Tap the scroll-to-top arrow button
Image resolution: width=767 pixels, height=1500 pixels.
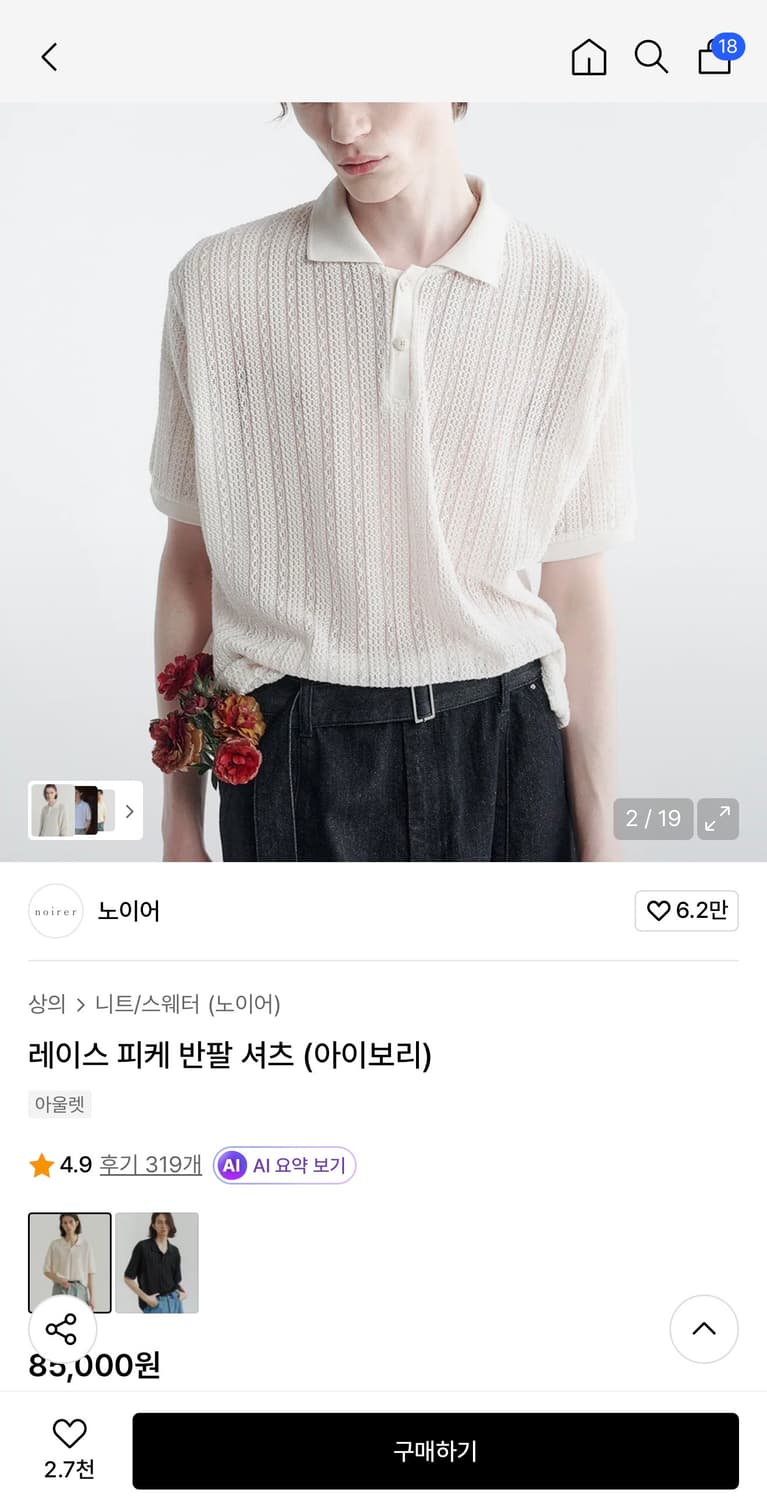click(x=704, y=1329)
